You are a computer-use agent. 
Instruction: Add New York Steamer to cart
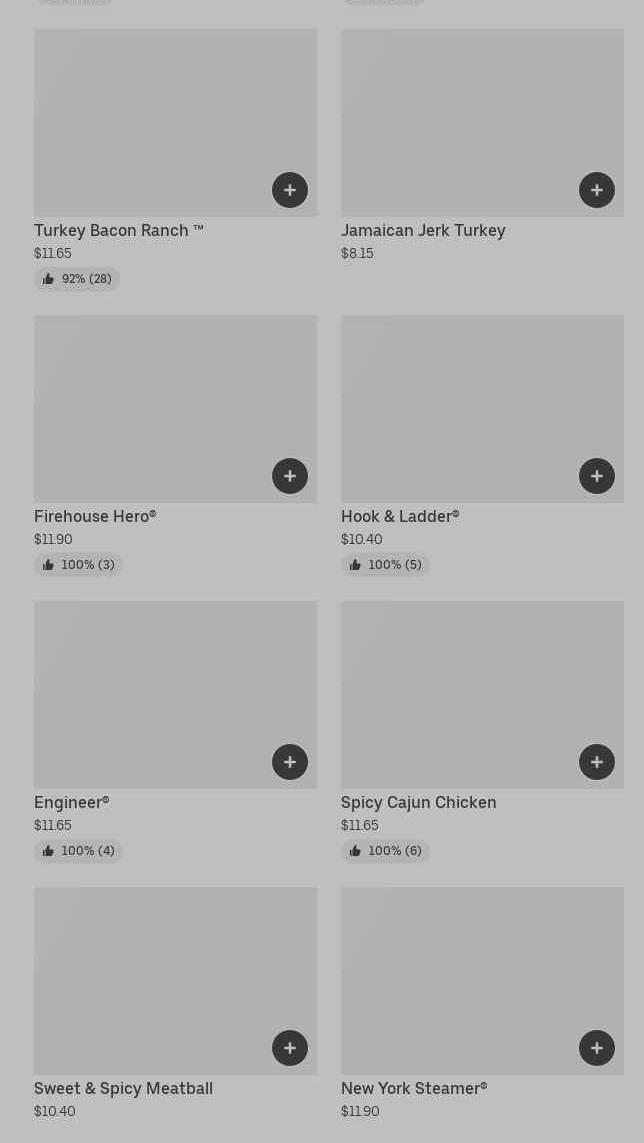[597, 1048]
